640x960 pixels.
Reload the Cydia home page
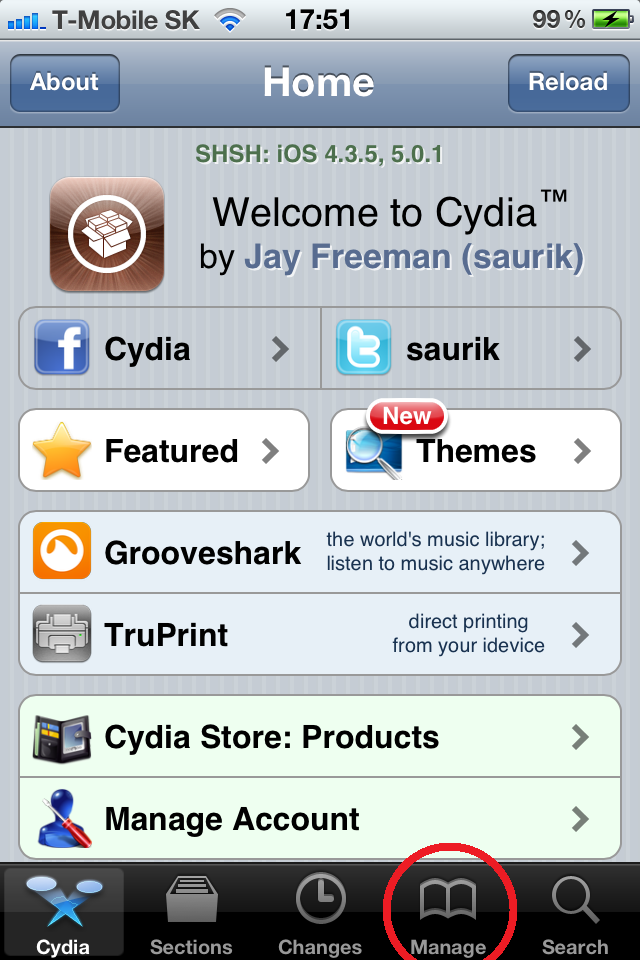click(568, 82)
